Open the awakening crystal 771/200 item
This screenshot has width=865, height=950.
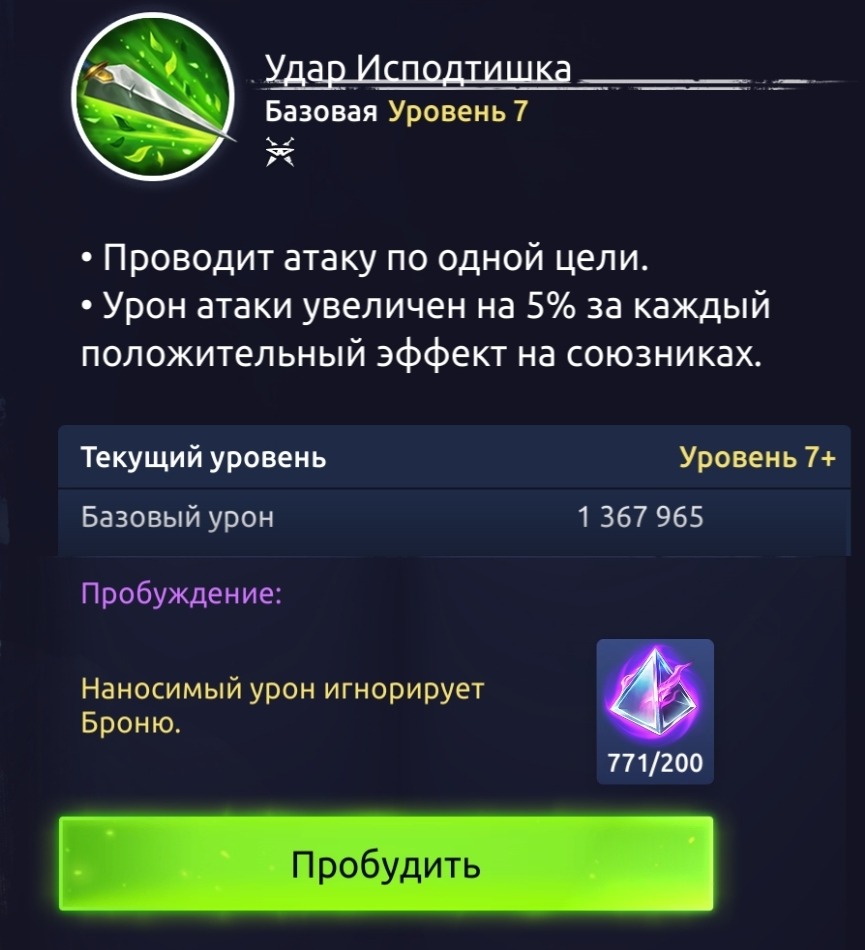(655, 710)
